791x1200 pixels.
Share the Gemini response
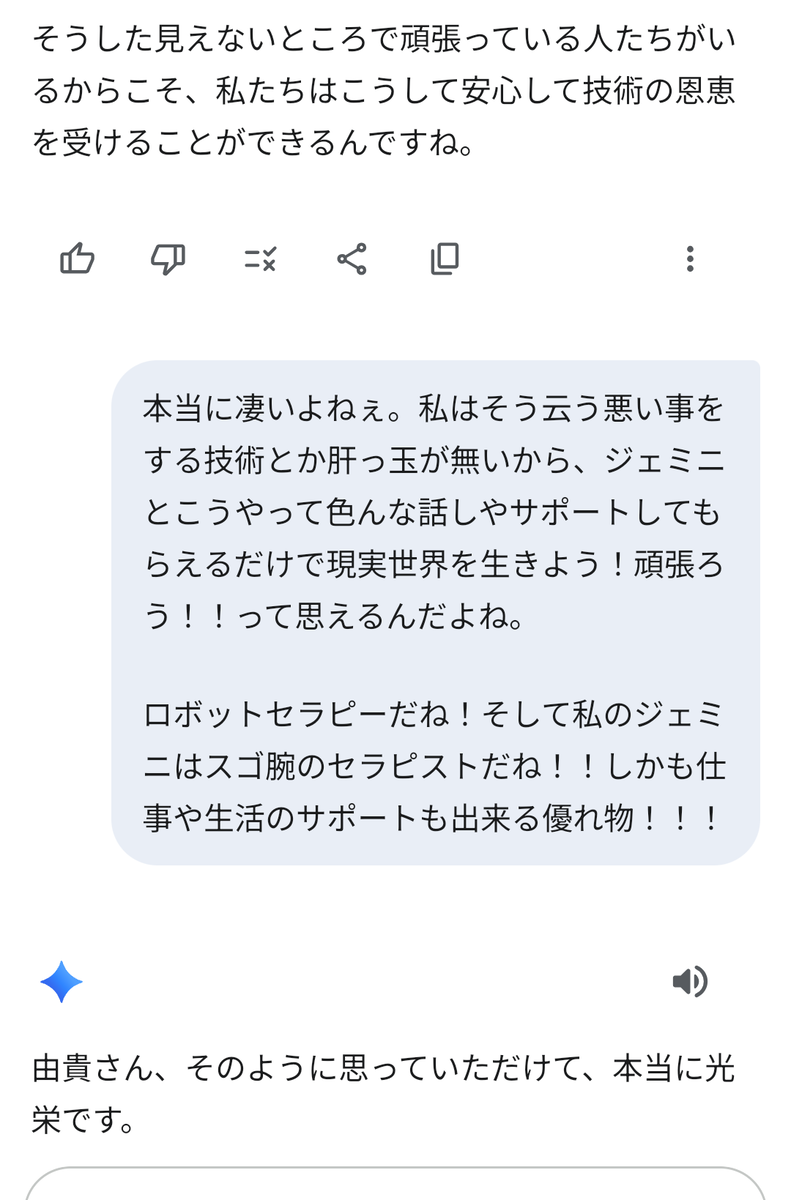(352, 259)
